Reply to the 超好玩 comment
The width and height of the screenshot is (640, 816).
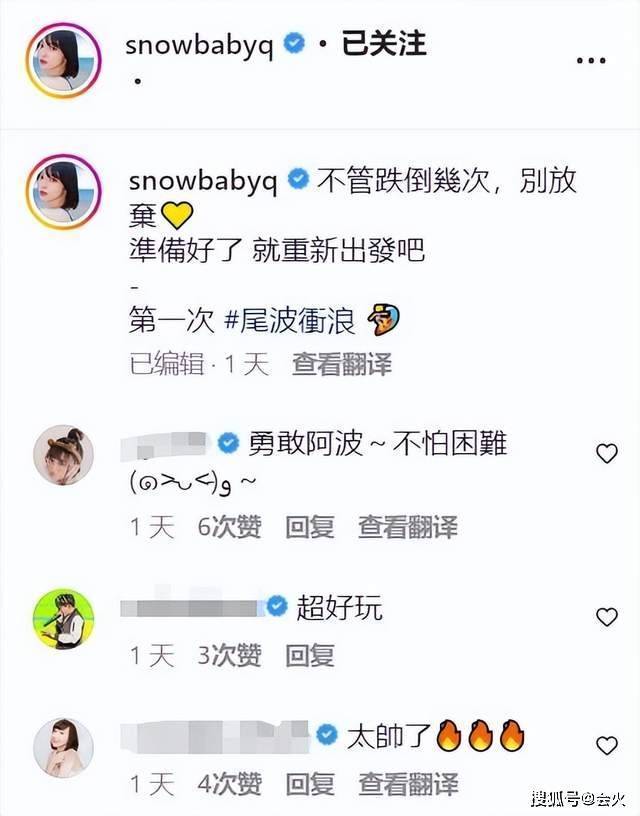pyautogui.click(x=309, y=656)
